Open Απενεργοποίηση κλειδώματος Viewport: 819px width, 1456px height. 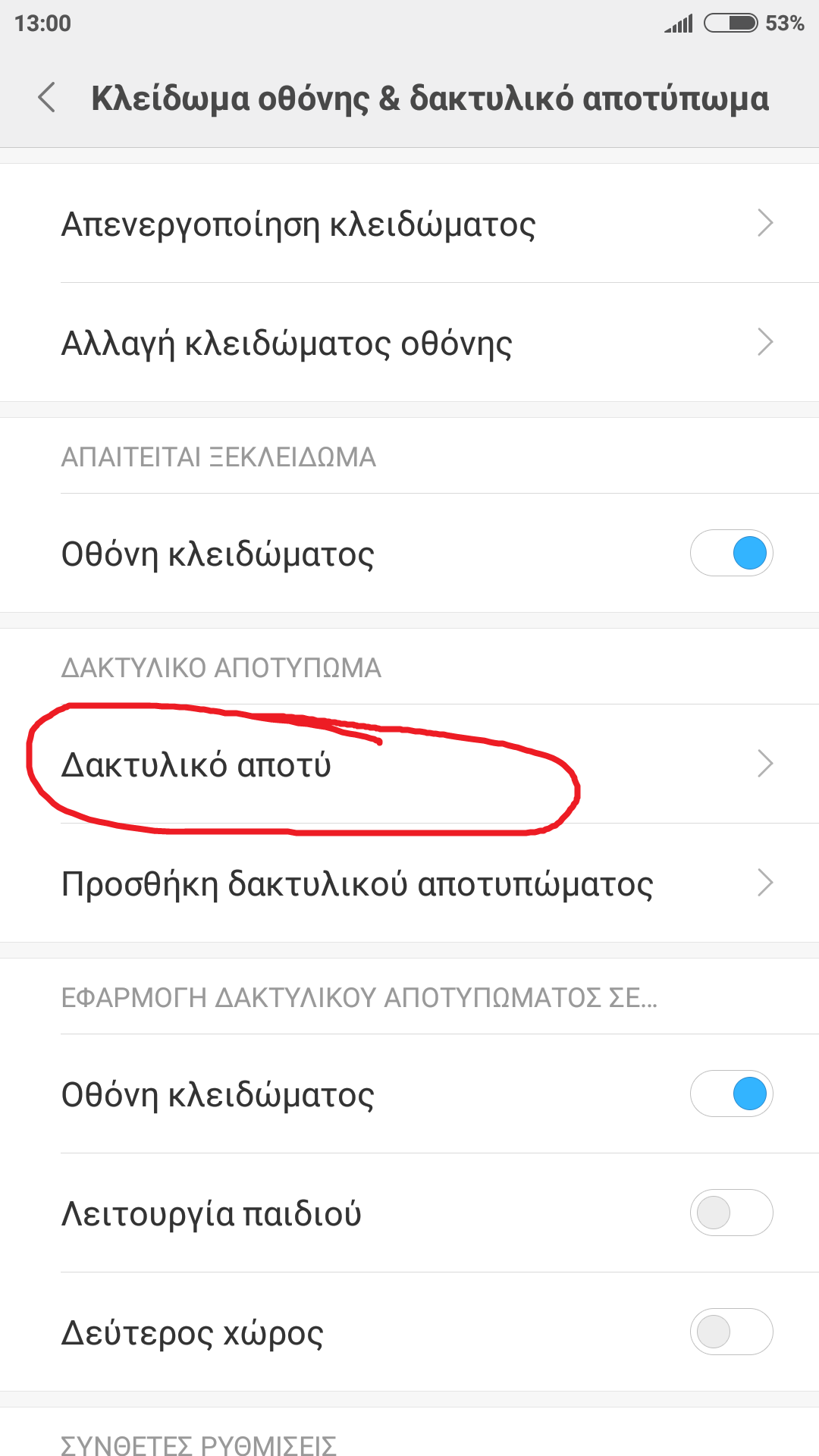[x=409, y=224]
